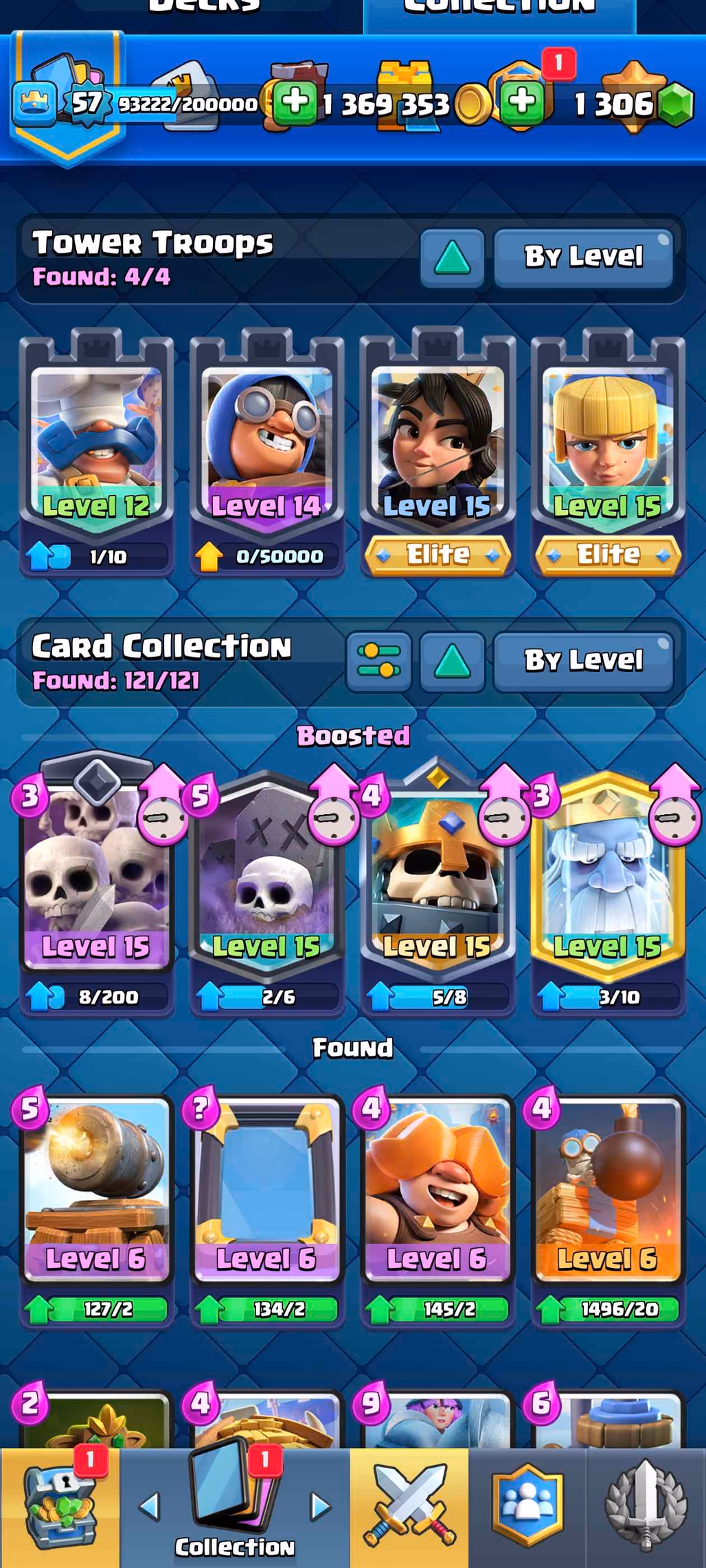Screen dimensions: 706x1568
Task: Open the Level 14 Cannoneer tower troop
Action: pos(266,446)
